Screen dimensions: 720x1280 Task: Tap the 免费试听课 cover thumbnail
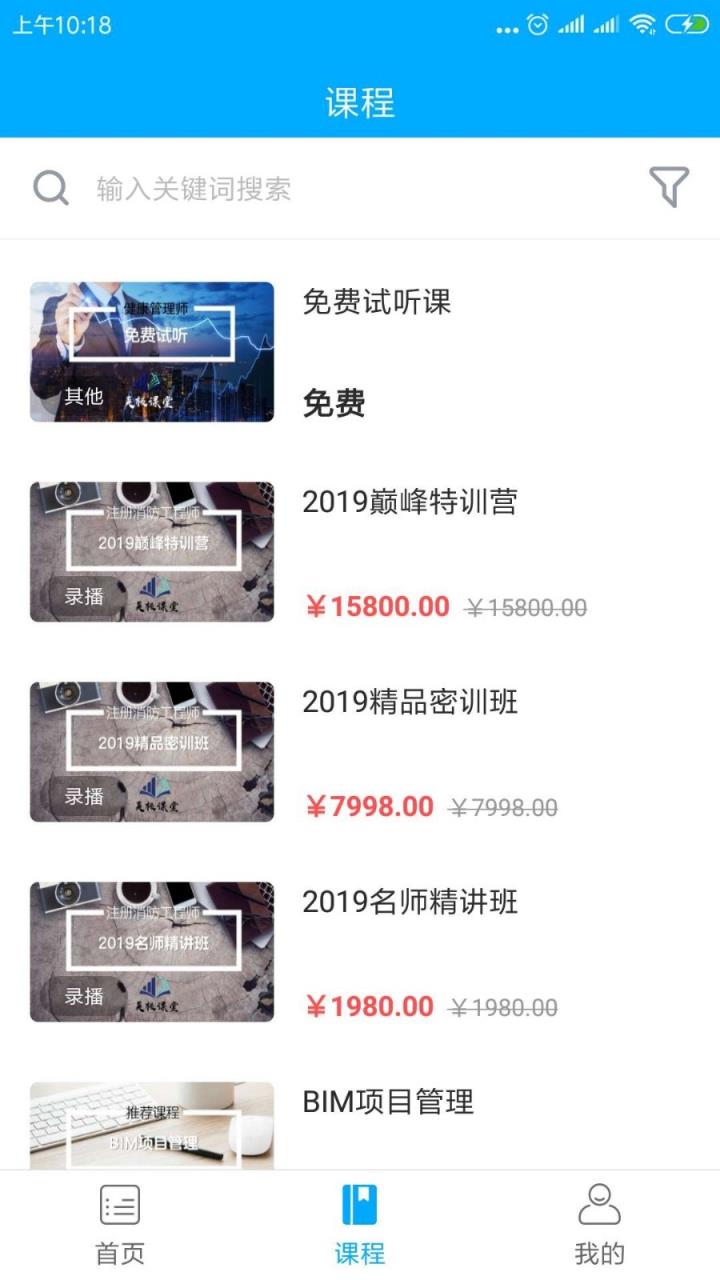click(150, 351)
